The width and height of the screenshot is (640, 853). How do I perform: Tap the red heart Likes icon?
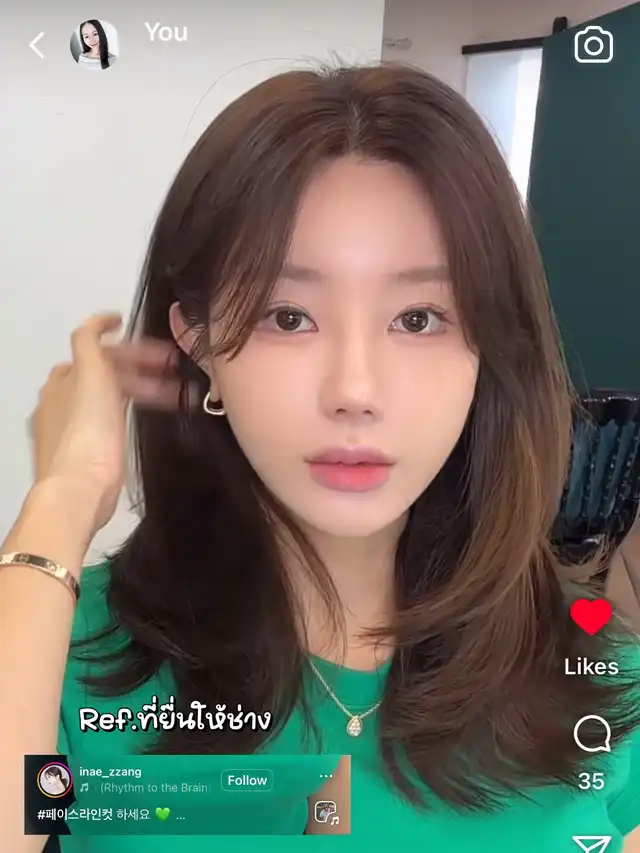pyautogui.click(x=591, y=617)
